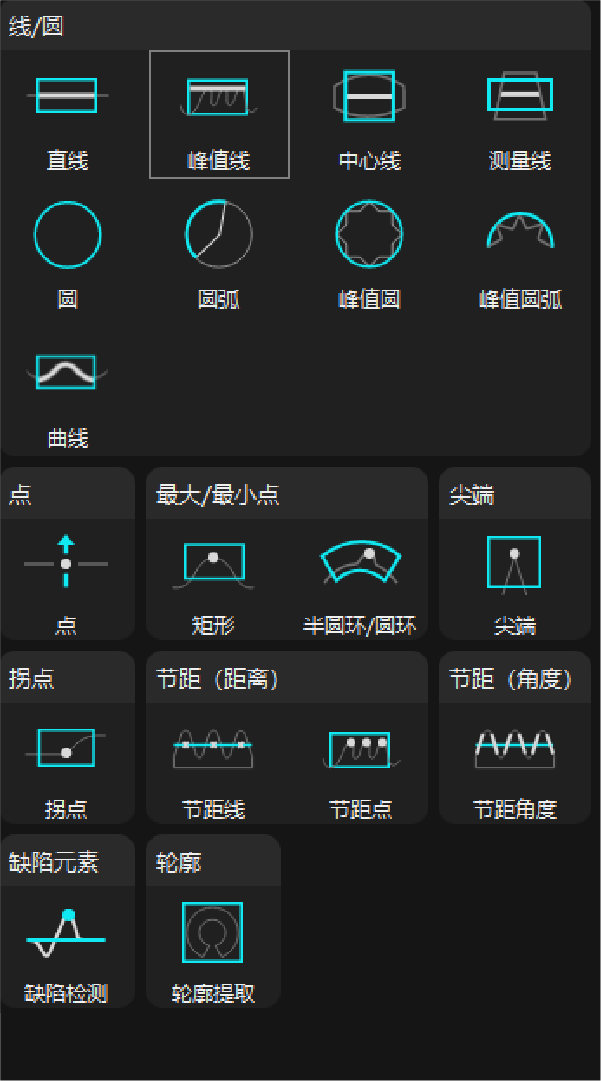Open the 缺陷检测 defect detection tool
Viewport: 601px width, 1081px height.
point(66,947)
